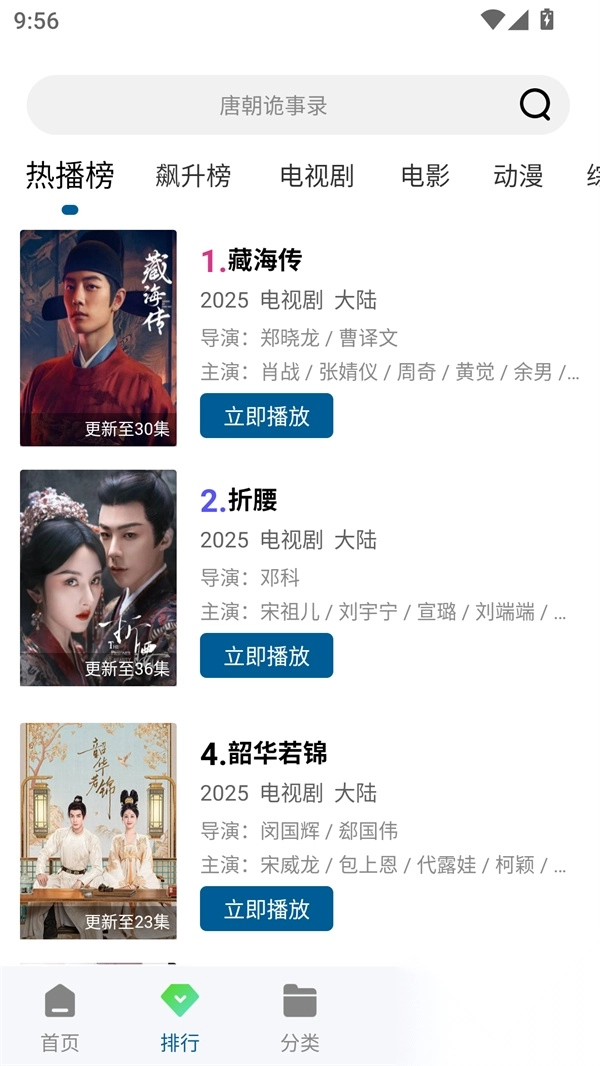600x1066 pixels.
Task: Select the 热播榜 tab
Action: coord(70,176)
